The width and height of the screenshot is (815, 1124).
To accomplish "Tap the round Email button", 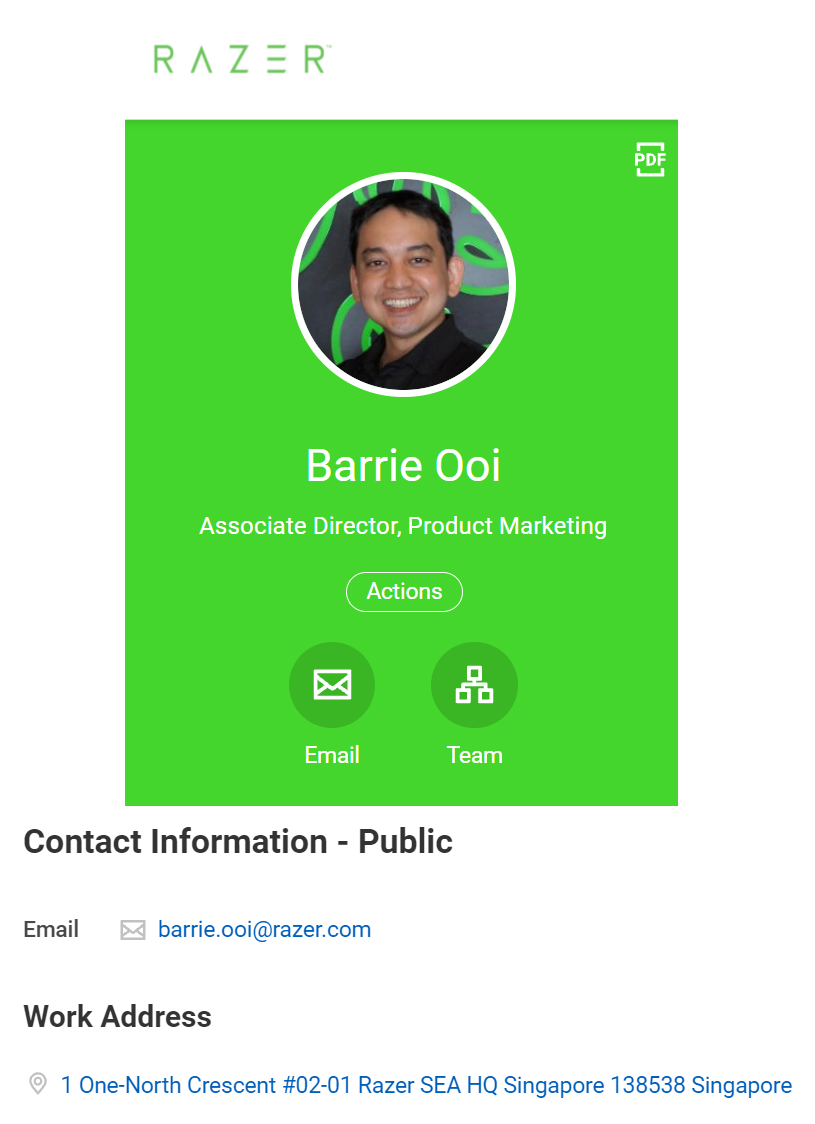I will tap(332, 685).
